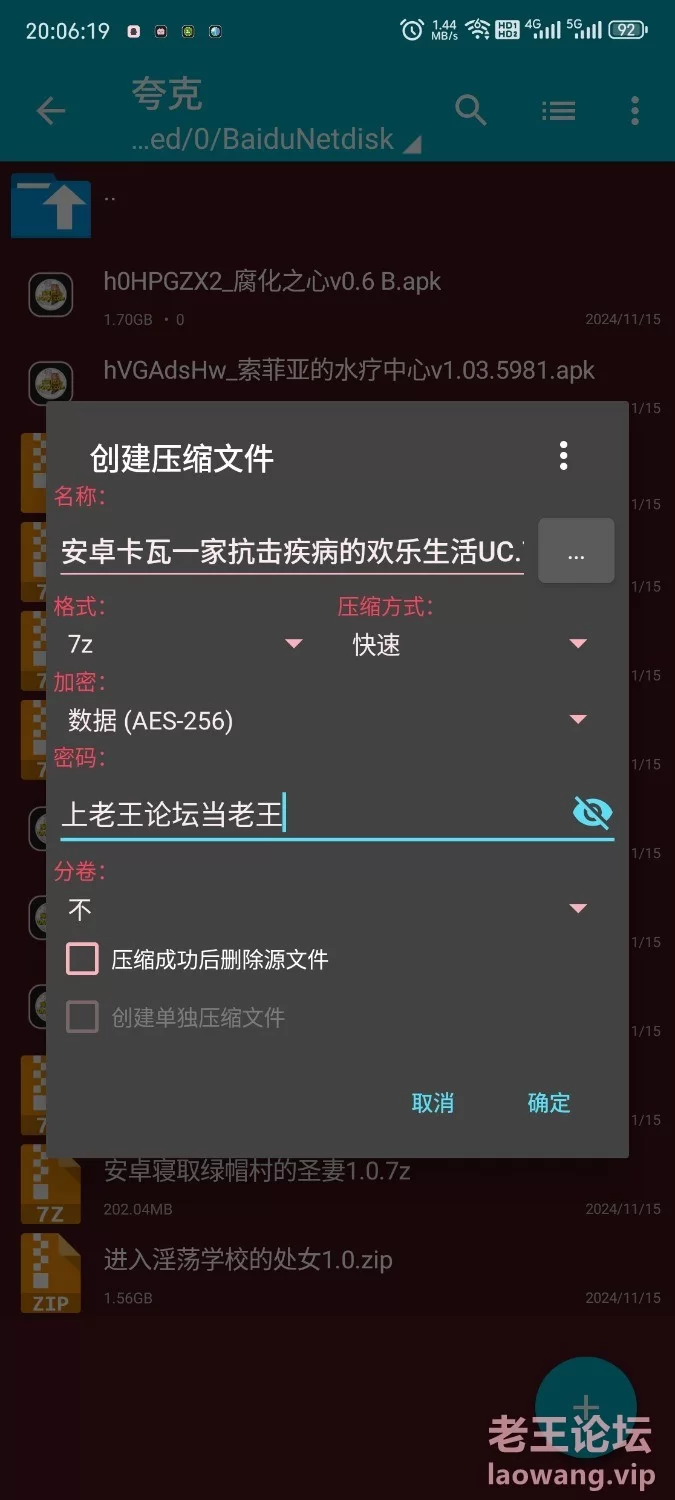This screenshot has width=675, height=1500.
Task: Open the browse button next to name
Action: click(576, 552)
